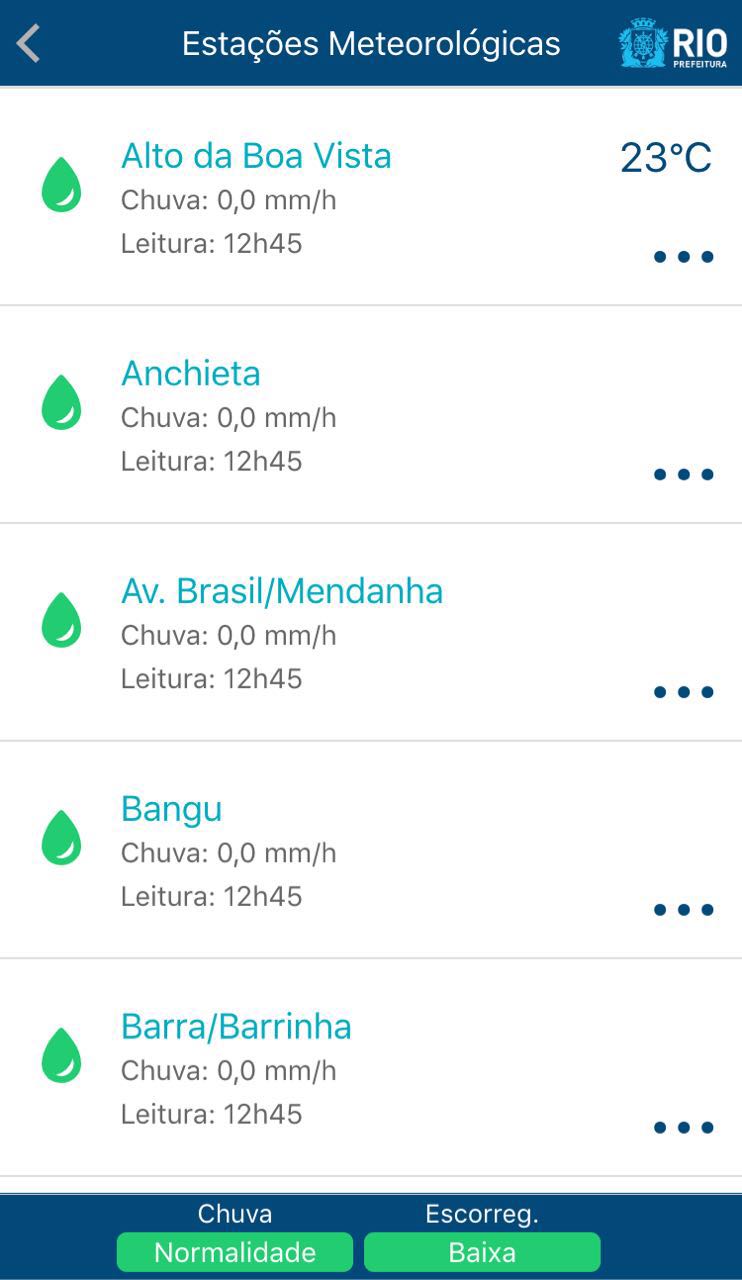The image size is (742, 1280).
Task: Open the options menu for Alto da Boa Vista
Action: [683, 257]
